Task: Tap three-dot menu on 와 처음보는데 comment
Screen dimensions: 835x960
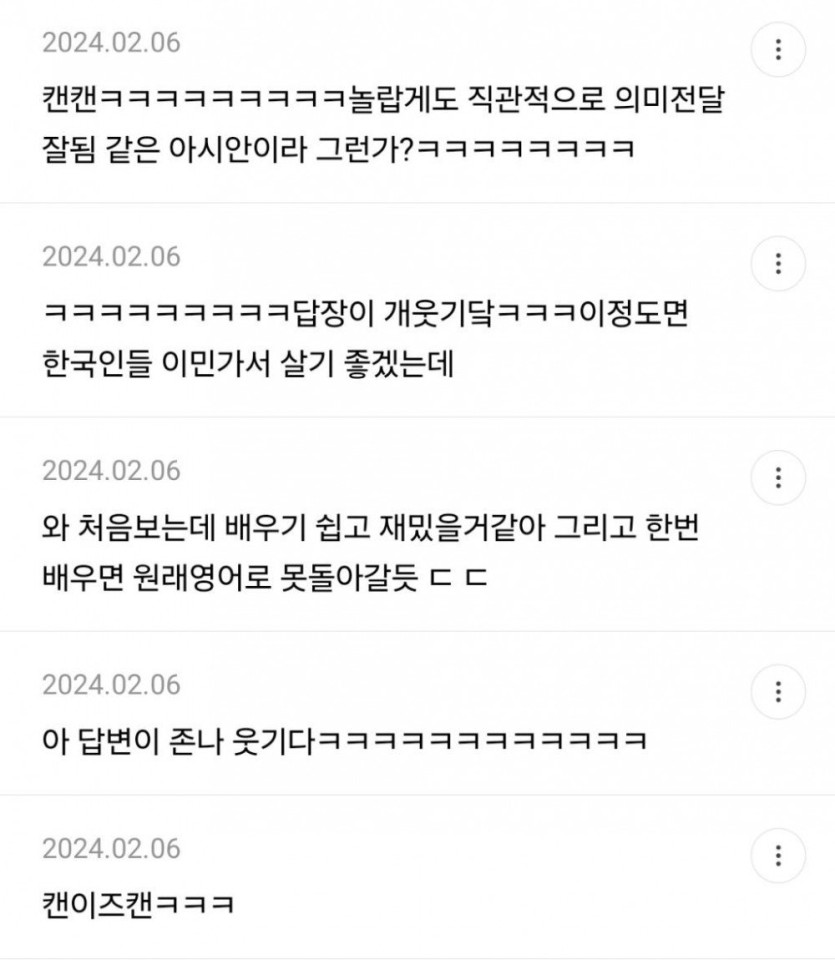Action: click(x=778, y=478)
